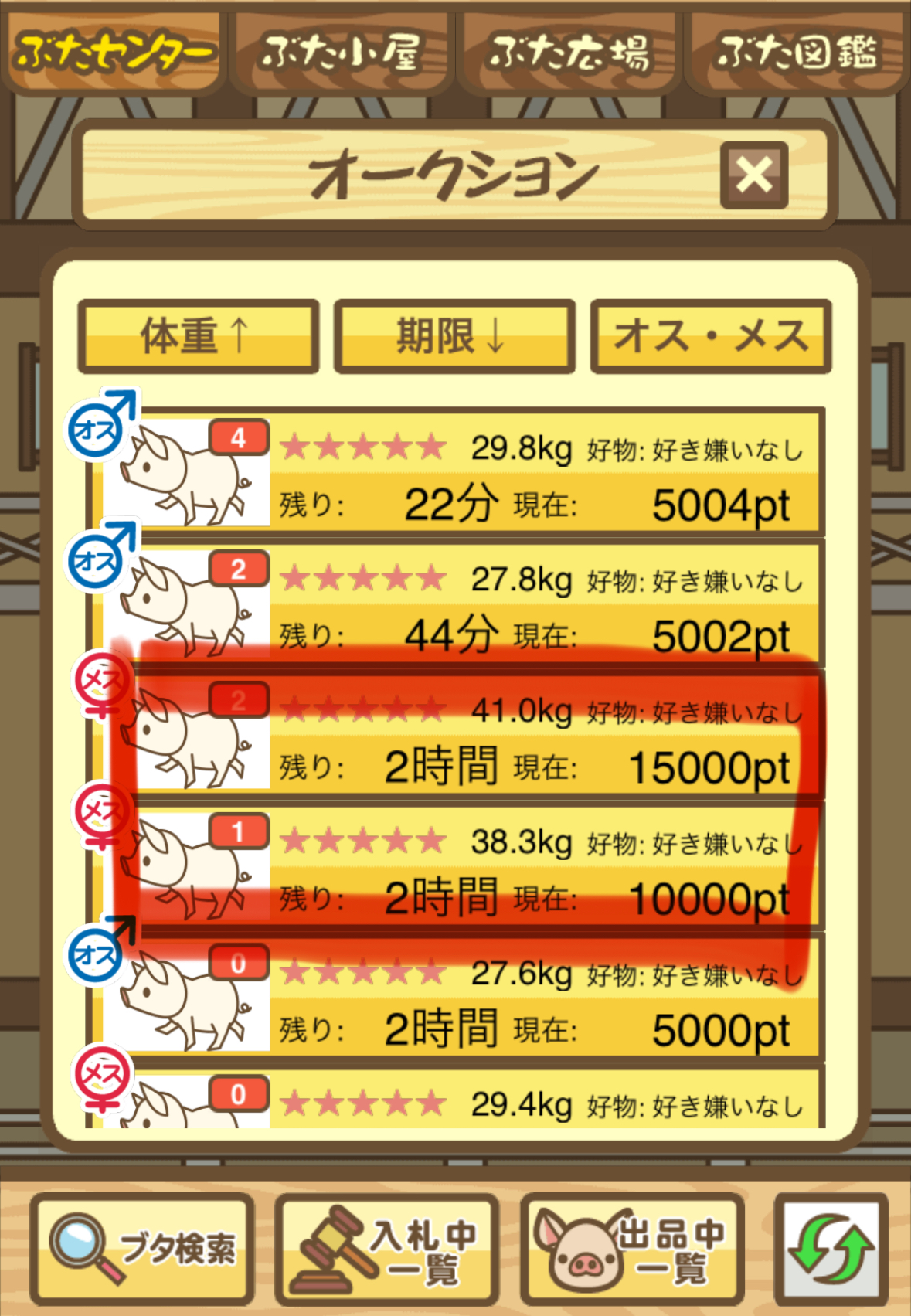View the 出品中一覧 listings
This screenshot has width=911, height=1316.
point(632,1248)
